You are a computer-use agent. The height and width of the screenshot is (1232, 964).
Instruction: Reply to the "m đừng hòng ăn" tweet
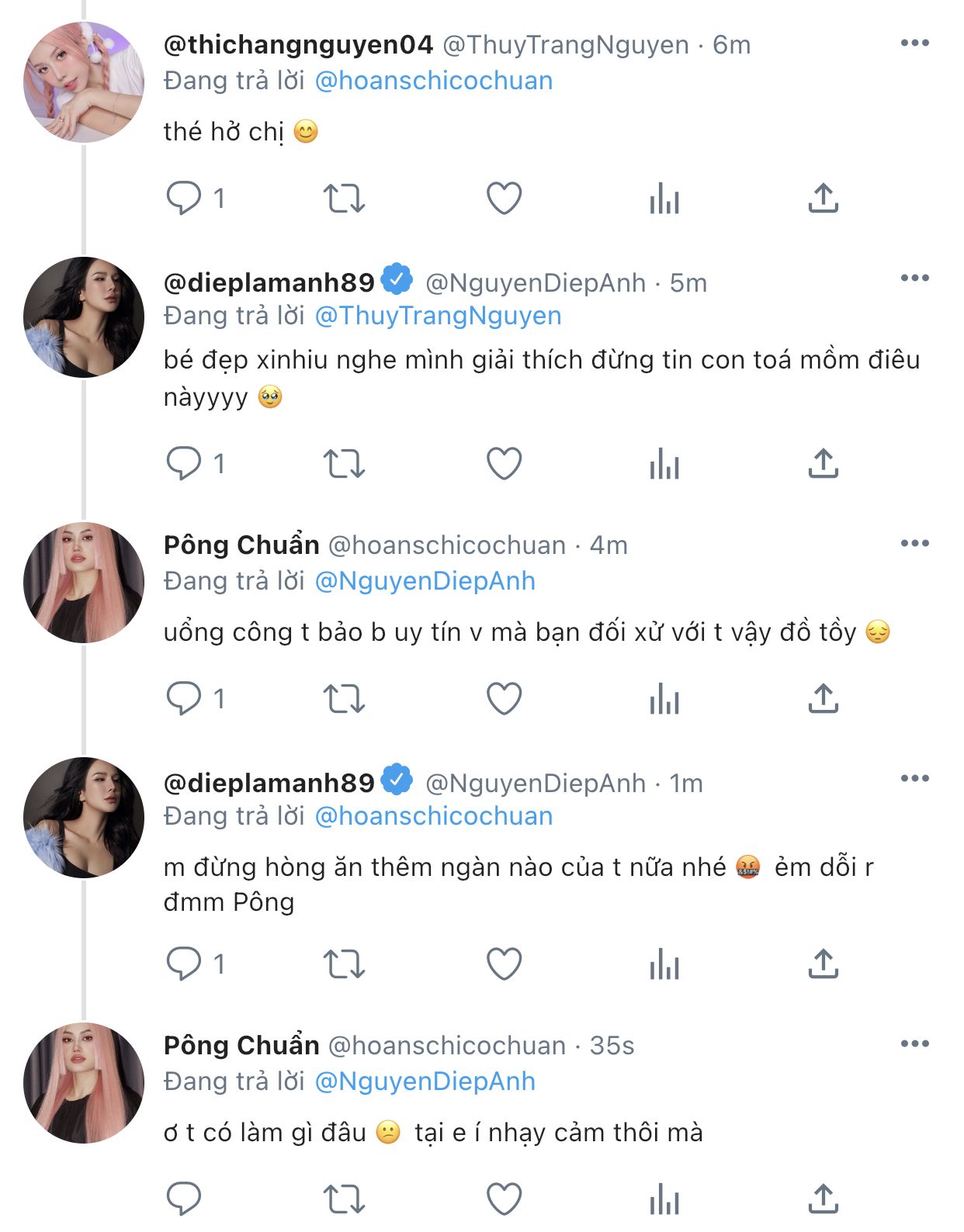(184, 964)
